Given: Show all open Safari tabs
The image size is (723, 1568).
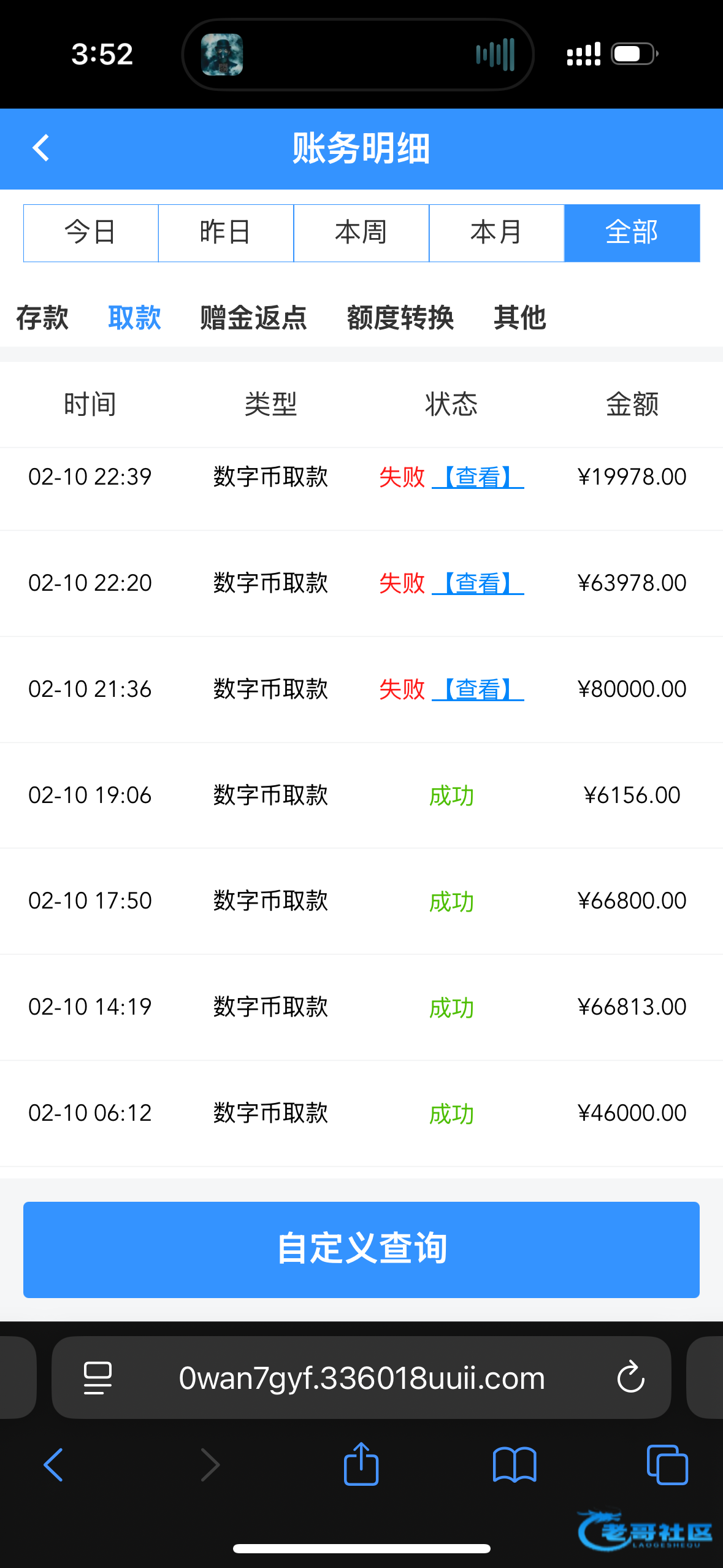Looking at the screenshot, I should (x=667, y=1465).
